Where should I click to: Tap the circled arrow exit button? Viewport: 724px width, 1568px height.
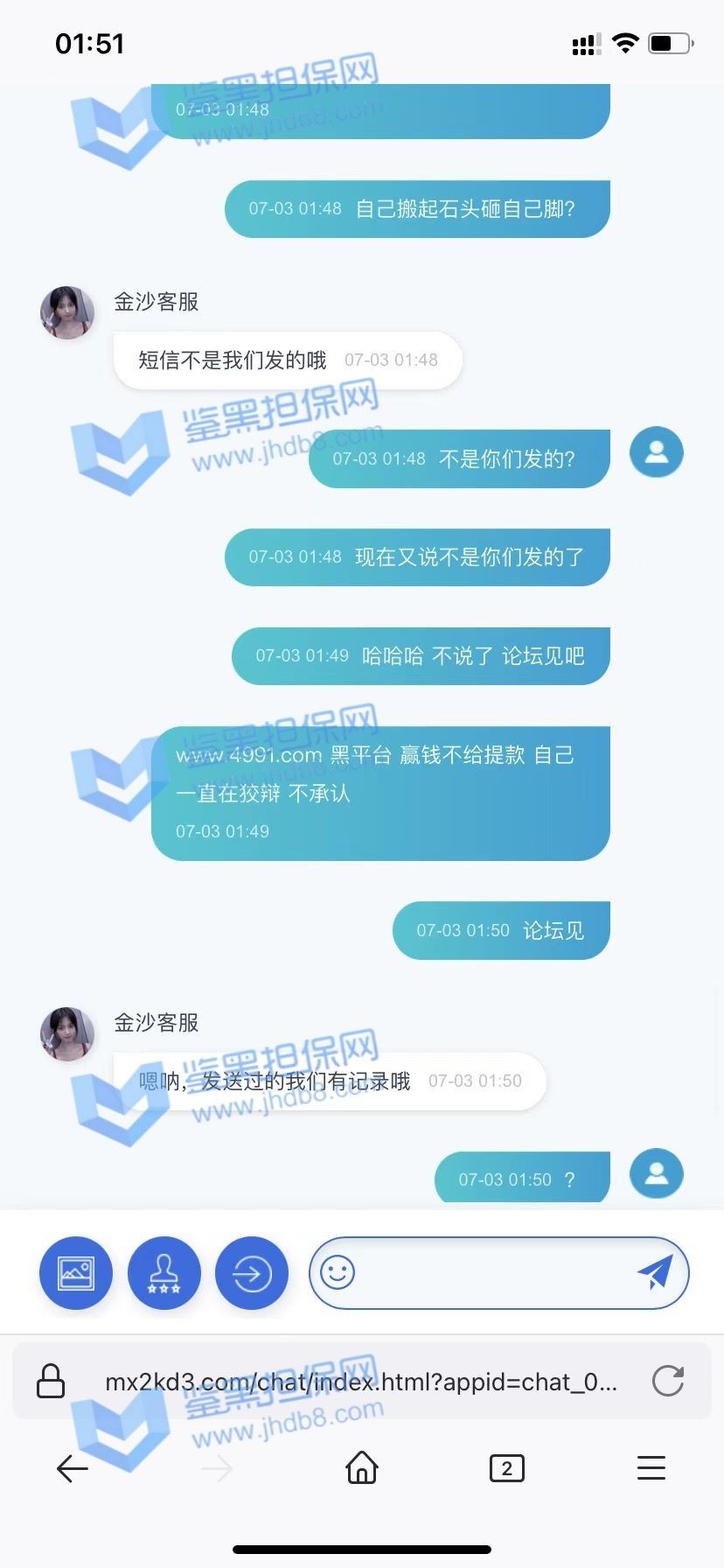(252, 1273)
